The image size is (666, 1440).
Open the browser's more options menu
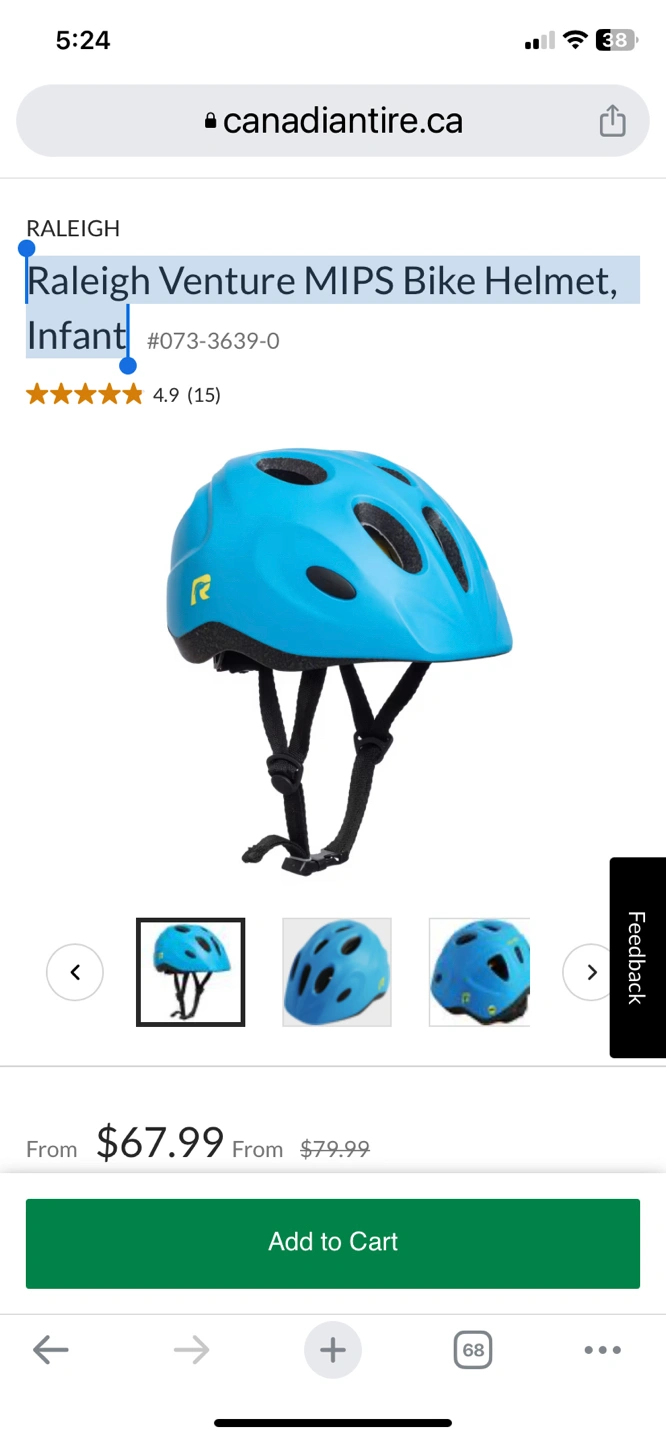coord(602,1351)
